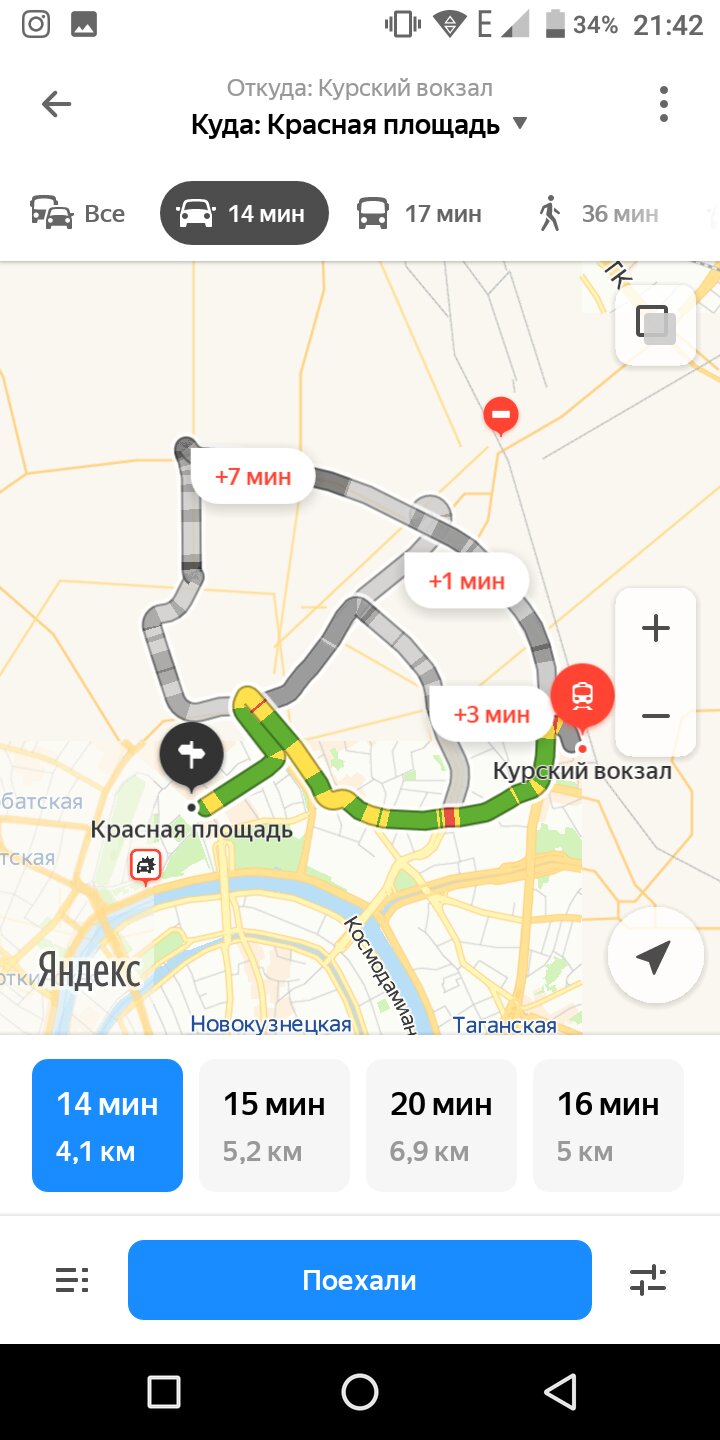Expand the Куда: Красная площадь dropdown
Image resolution: width=720 pixels, height=1440 pixels.
358,125
